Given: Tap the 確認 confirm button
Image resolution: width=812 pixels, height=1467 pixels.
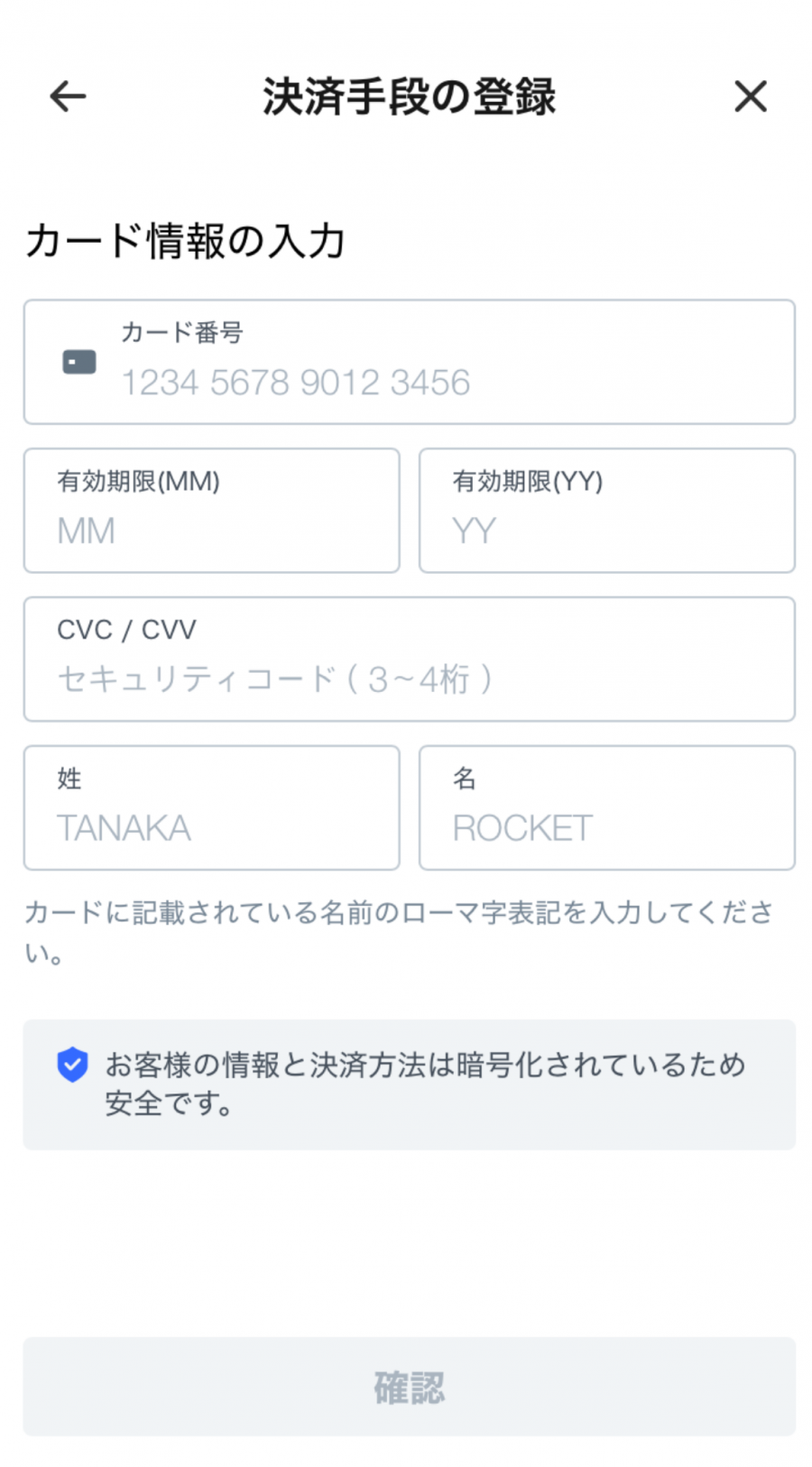Looking at the screenshot, I should (409, 1387).
